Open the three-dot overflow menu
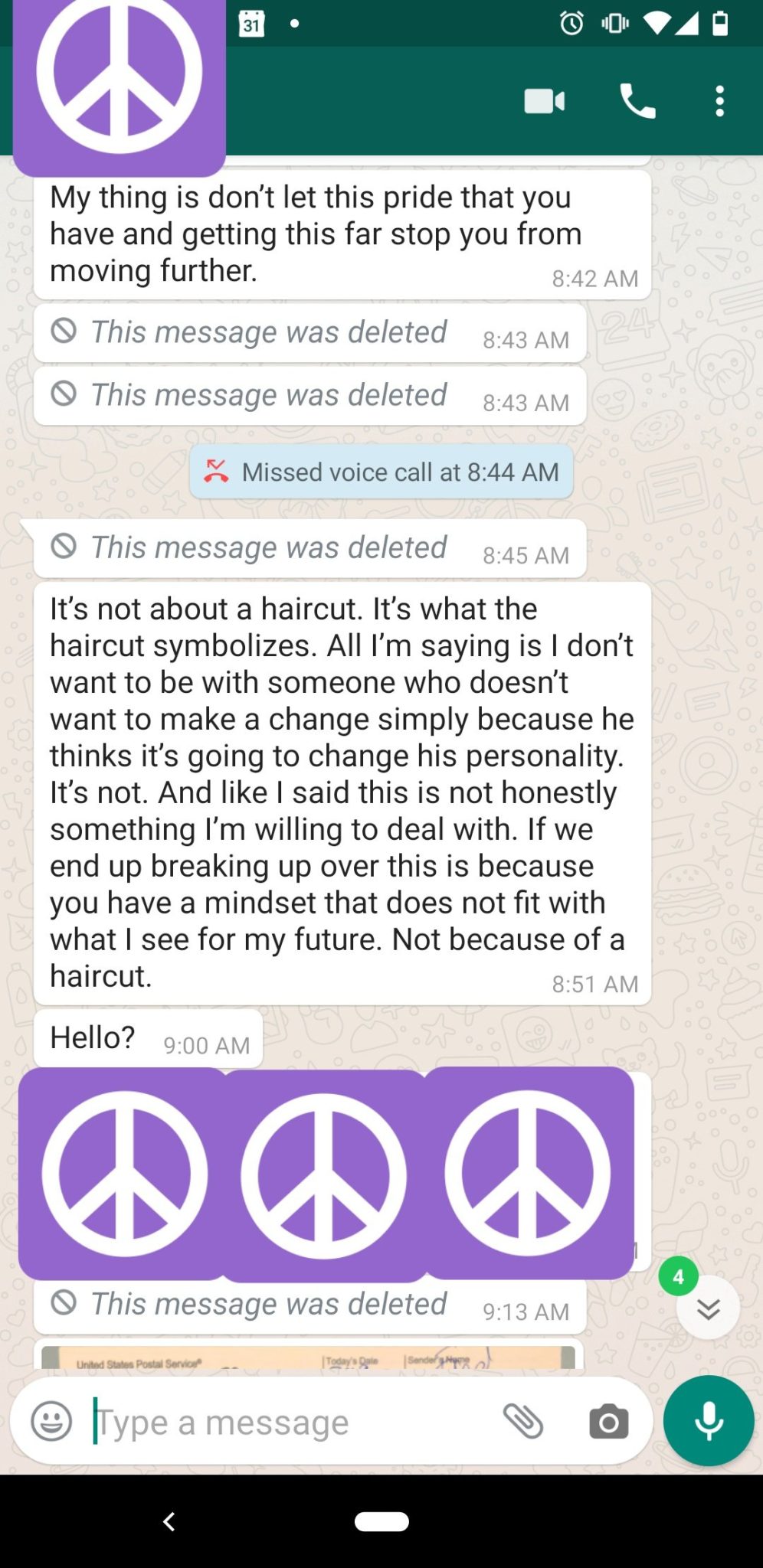 coord(719,101)
